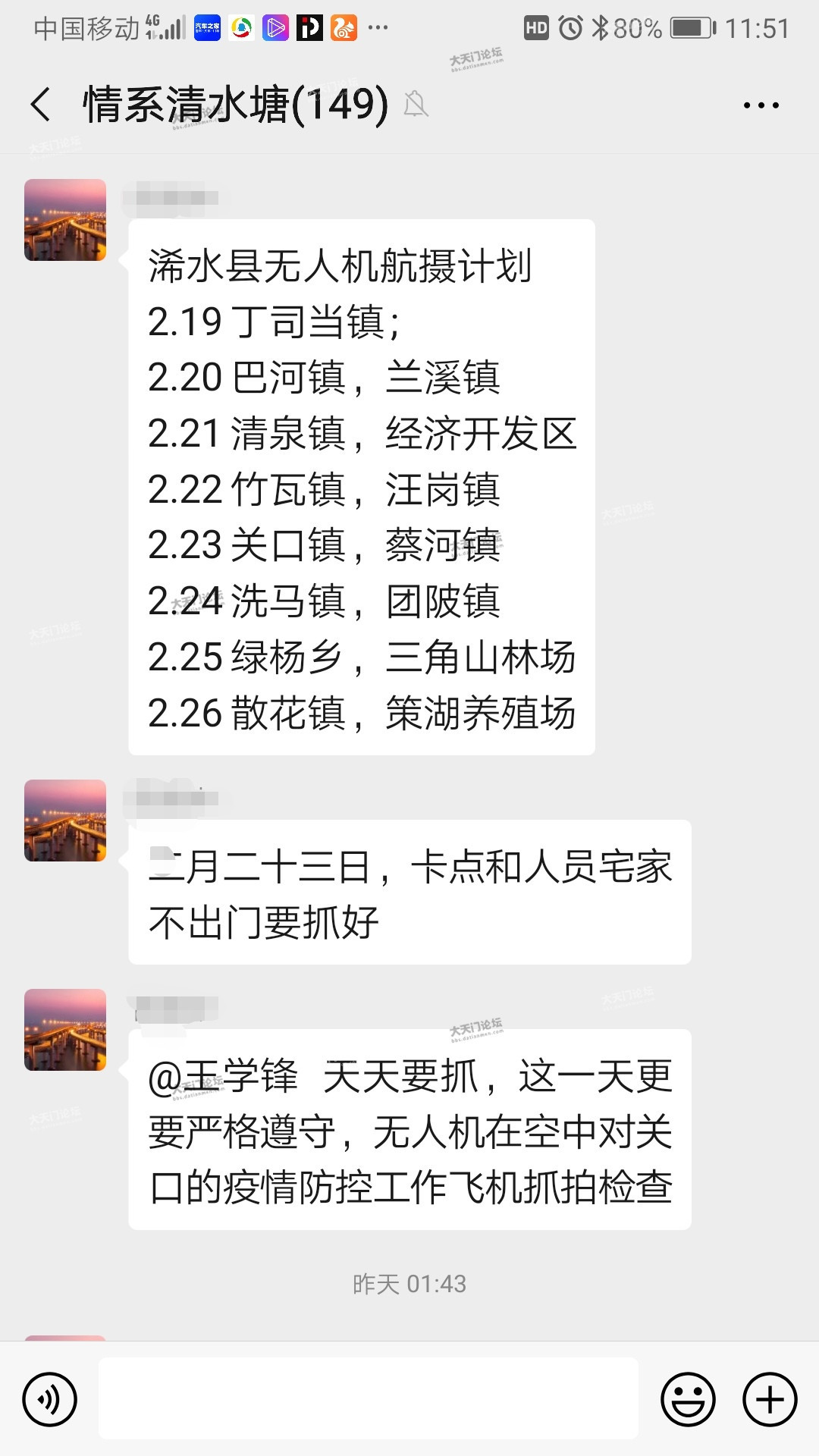819x1456 pixels.
Task: Switch to voice message input
Action: [50, 1399]
